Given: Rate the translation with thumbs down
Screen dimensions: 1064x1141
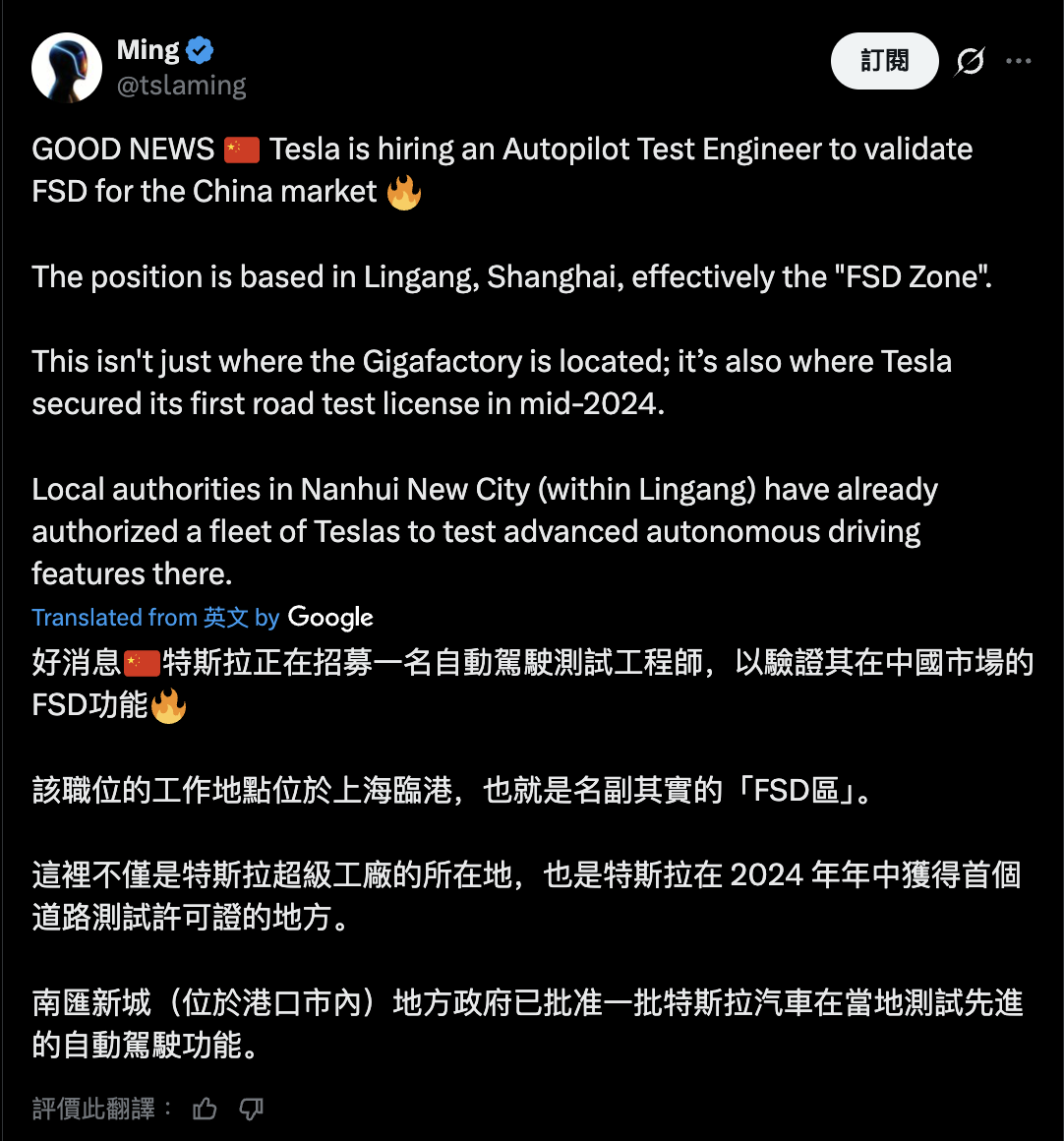Looking at the screenshot, I should click(252, 1110).
